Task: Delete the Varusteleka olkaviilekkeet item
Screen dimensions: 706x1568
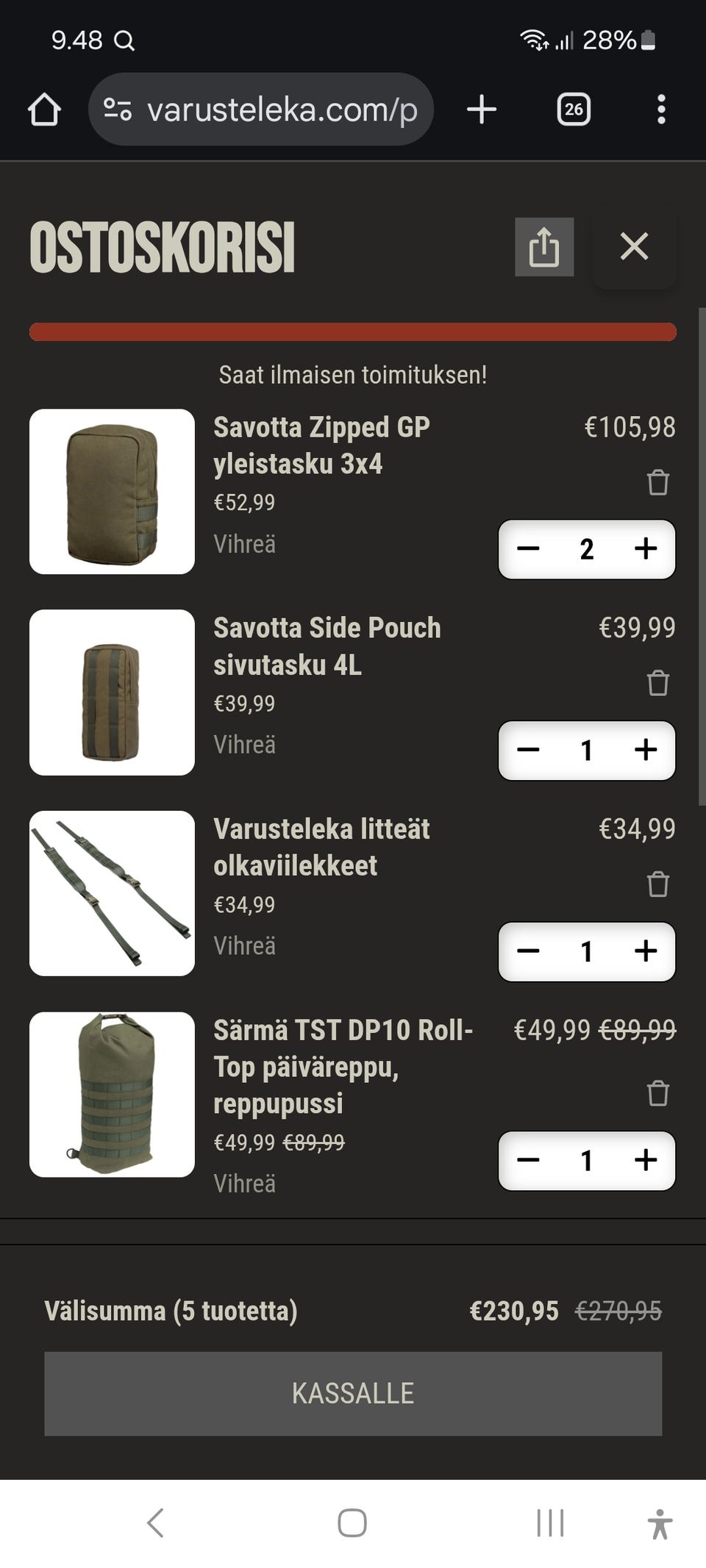Action: [x=657, y=885]
